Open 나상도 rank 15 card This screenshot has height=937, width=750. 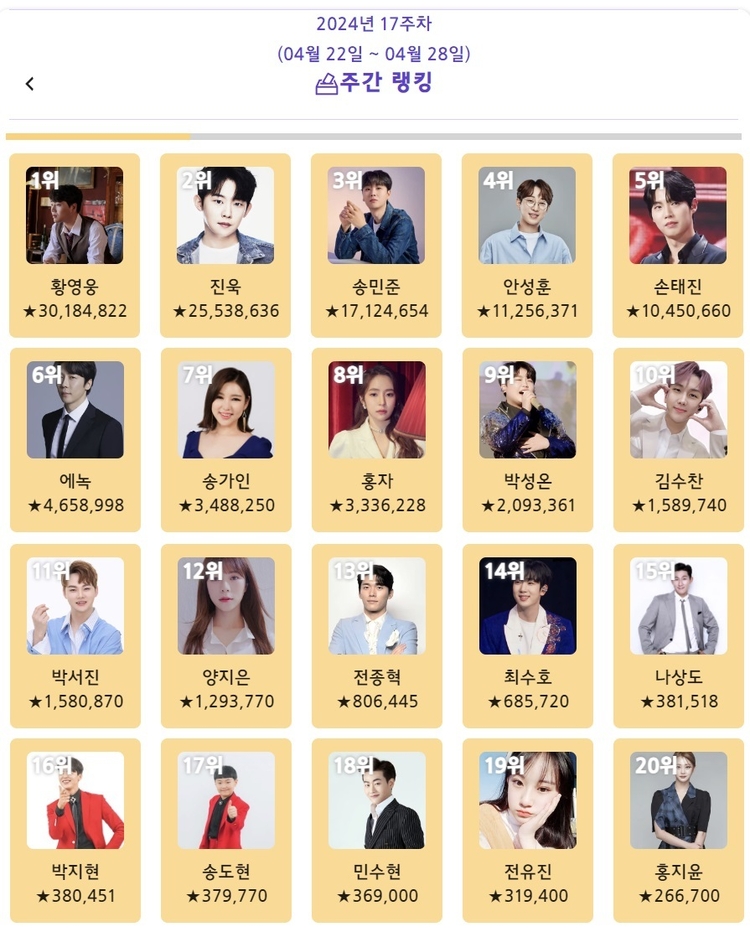(x=677, y=635)
